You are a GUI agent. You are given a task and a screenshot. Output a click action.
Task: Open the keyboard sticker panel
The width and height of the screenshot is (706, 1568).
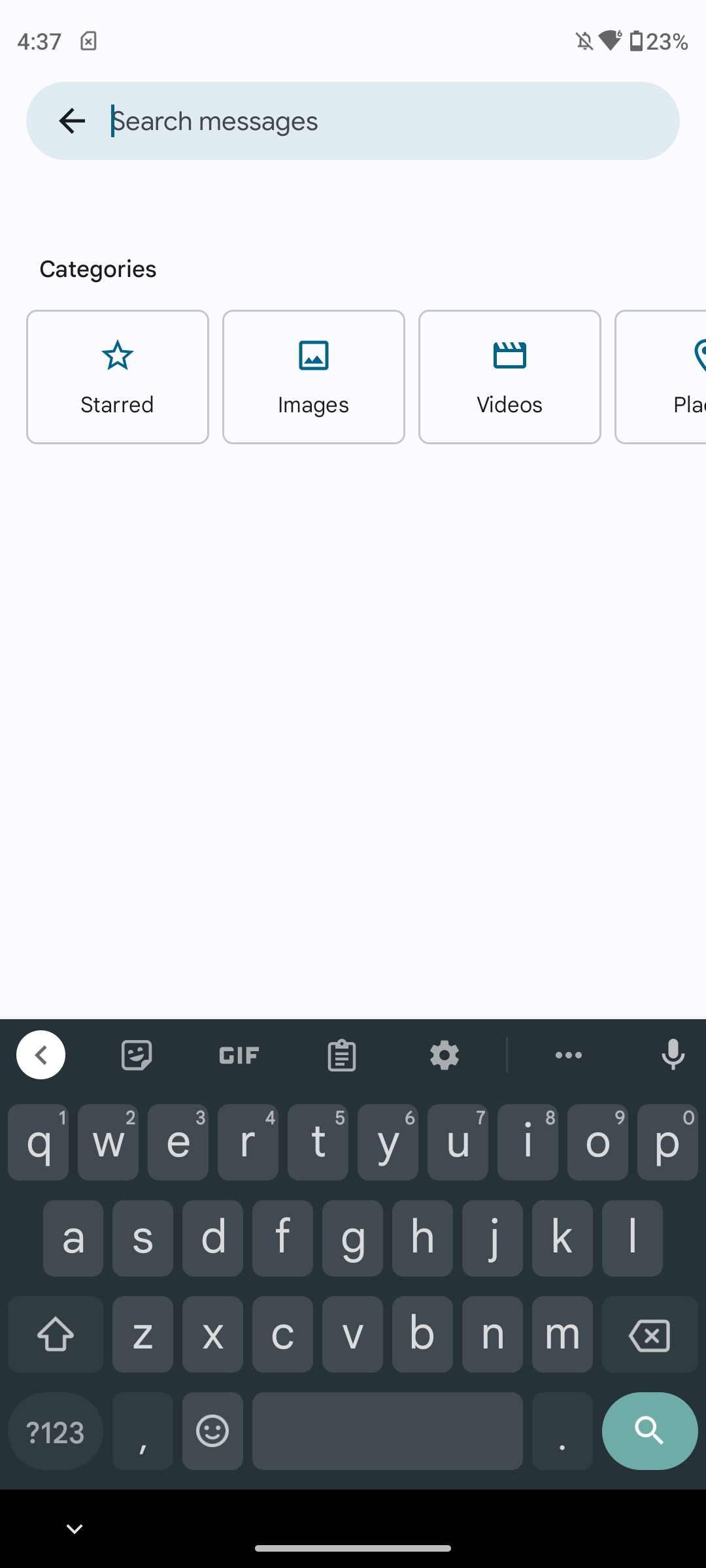pos(137,1054)
